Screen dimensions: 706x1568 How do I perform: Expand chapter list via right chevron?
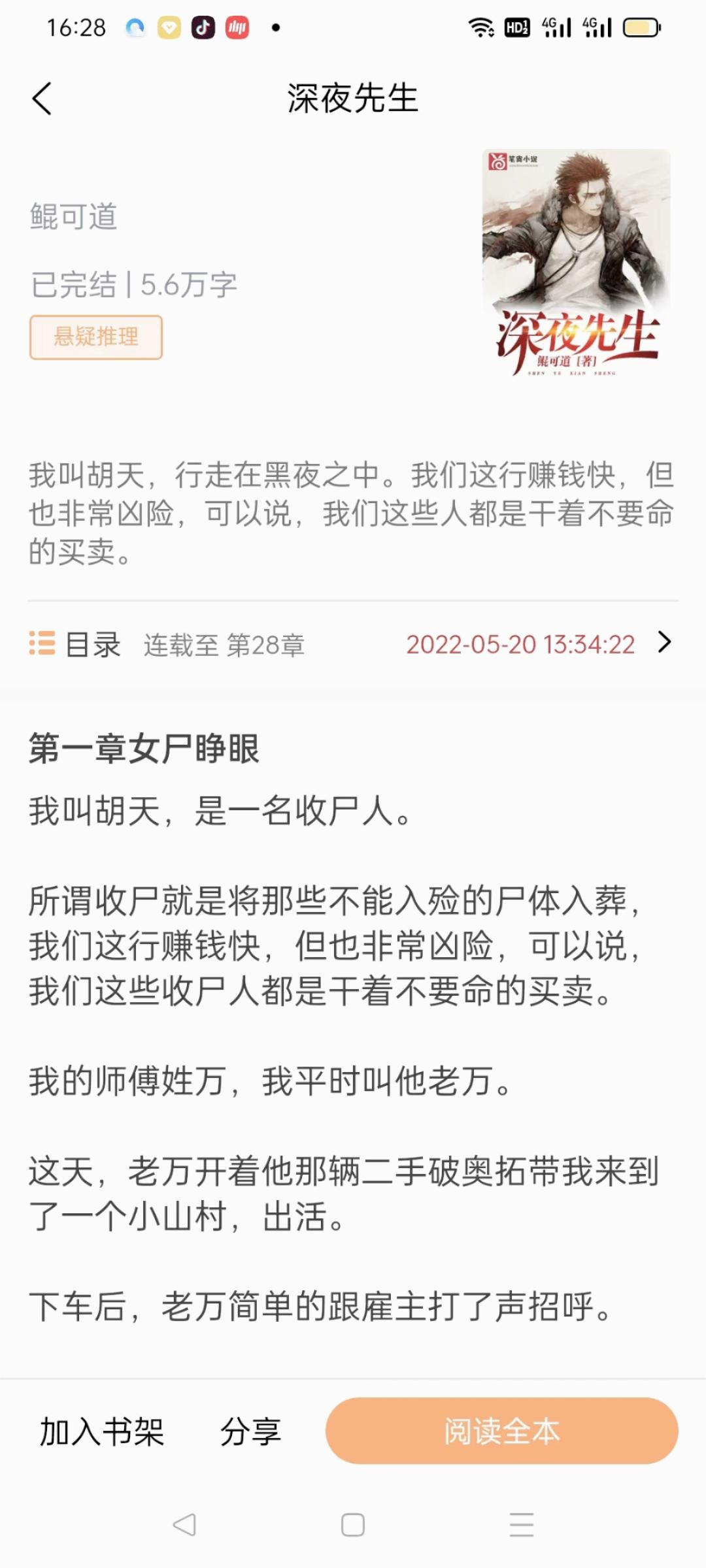tap(664, 644)
